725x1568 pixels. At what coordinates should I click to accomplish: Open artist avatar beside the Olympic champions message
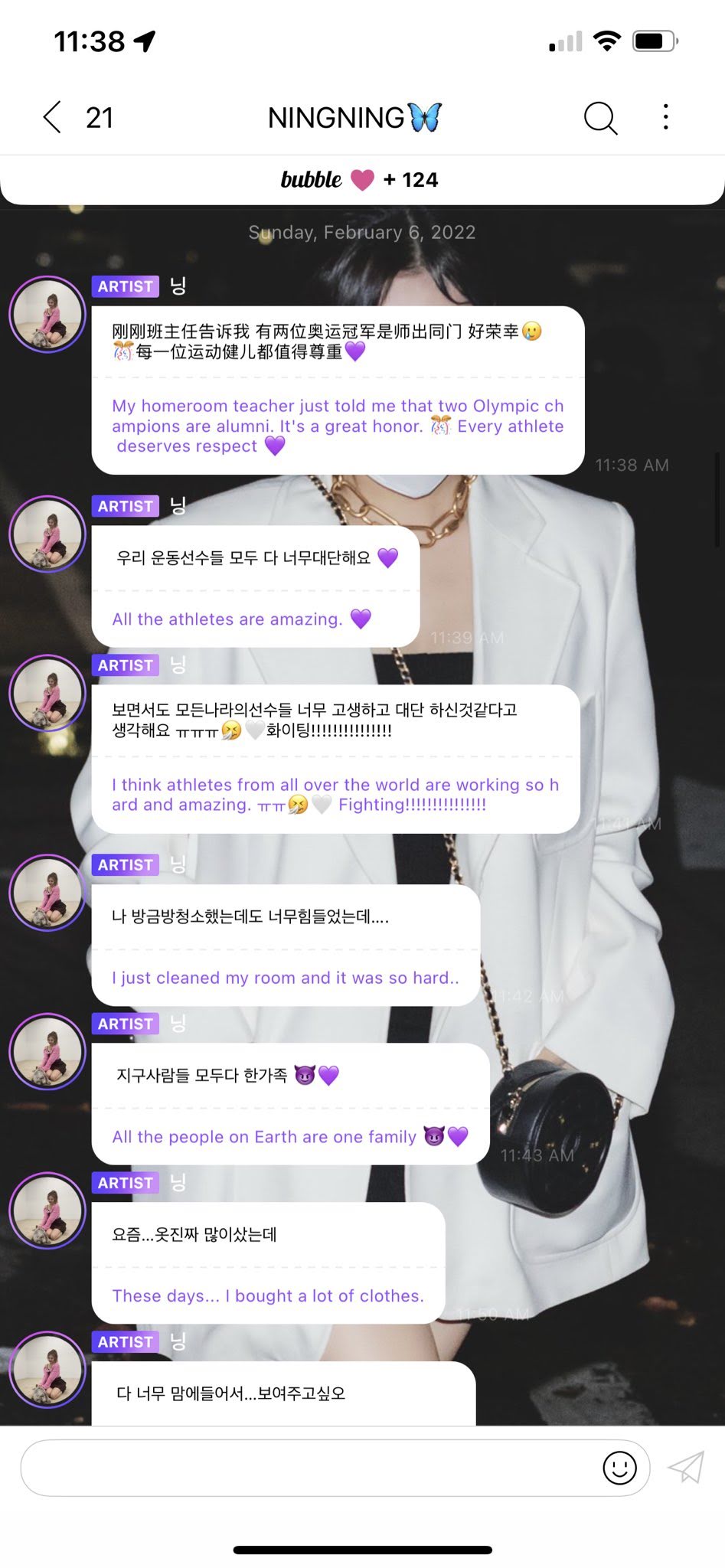click(47, 315)
